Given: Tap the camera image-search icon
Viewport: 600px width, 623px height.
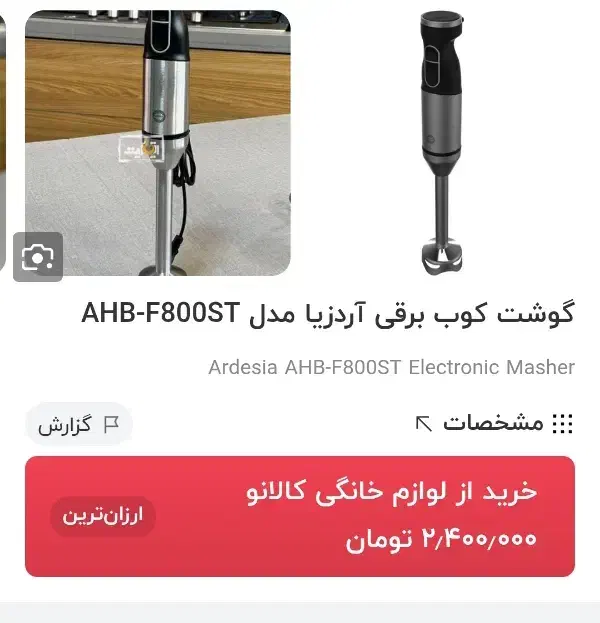Looking at the screenshot, I should click(x=38, y=257).
